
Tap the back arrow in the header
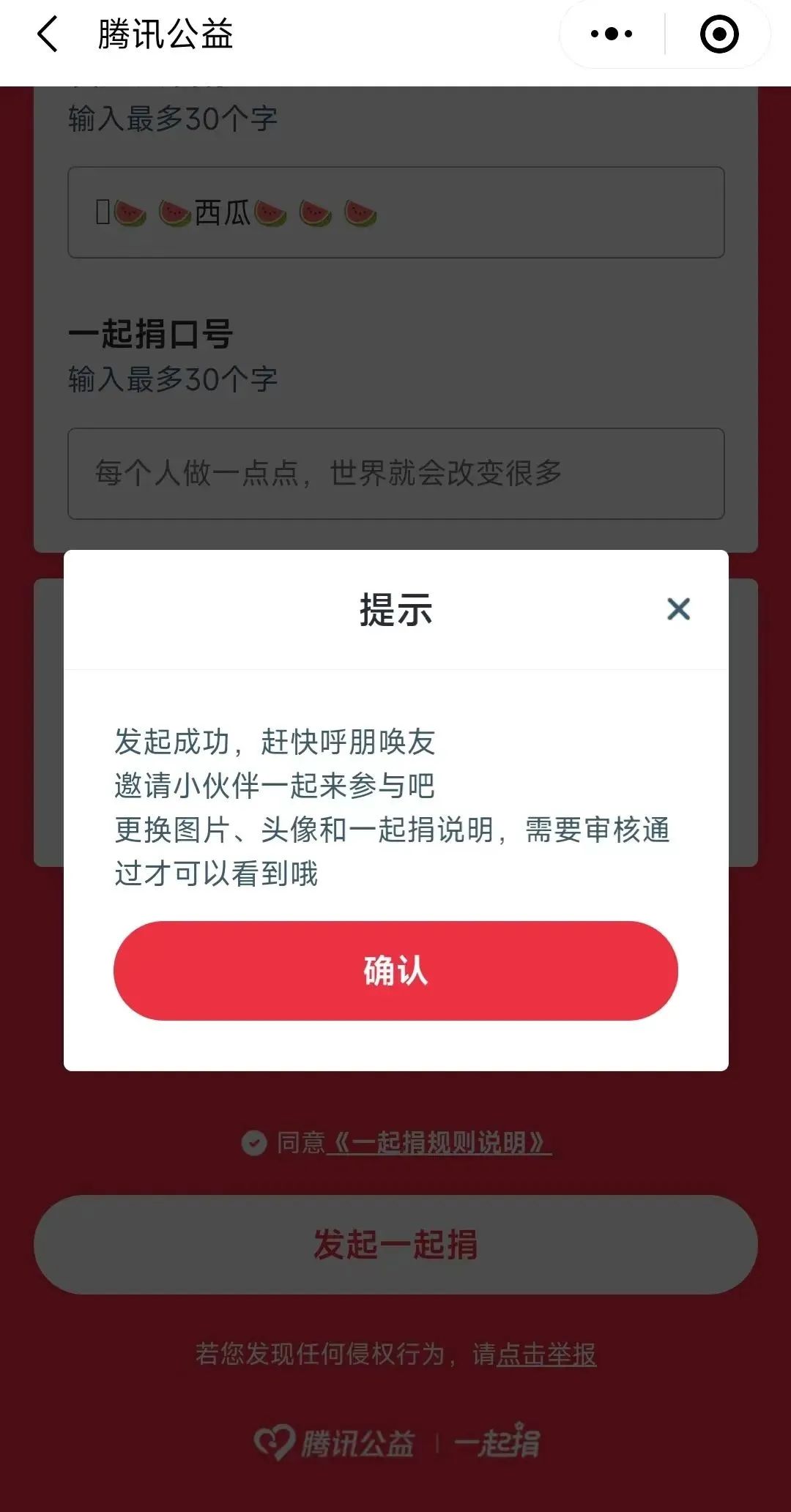tap(48, 34)
